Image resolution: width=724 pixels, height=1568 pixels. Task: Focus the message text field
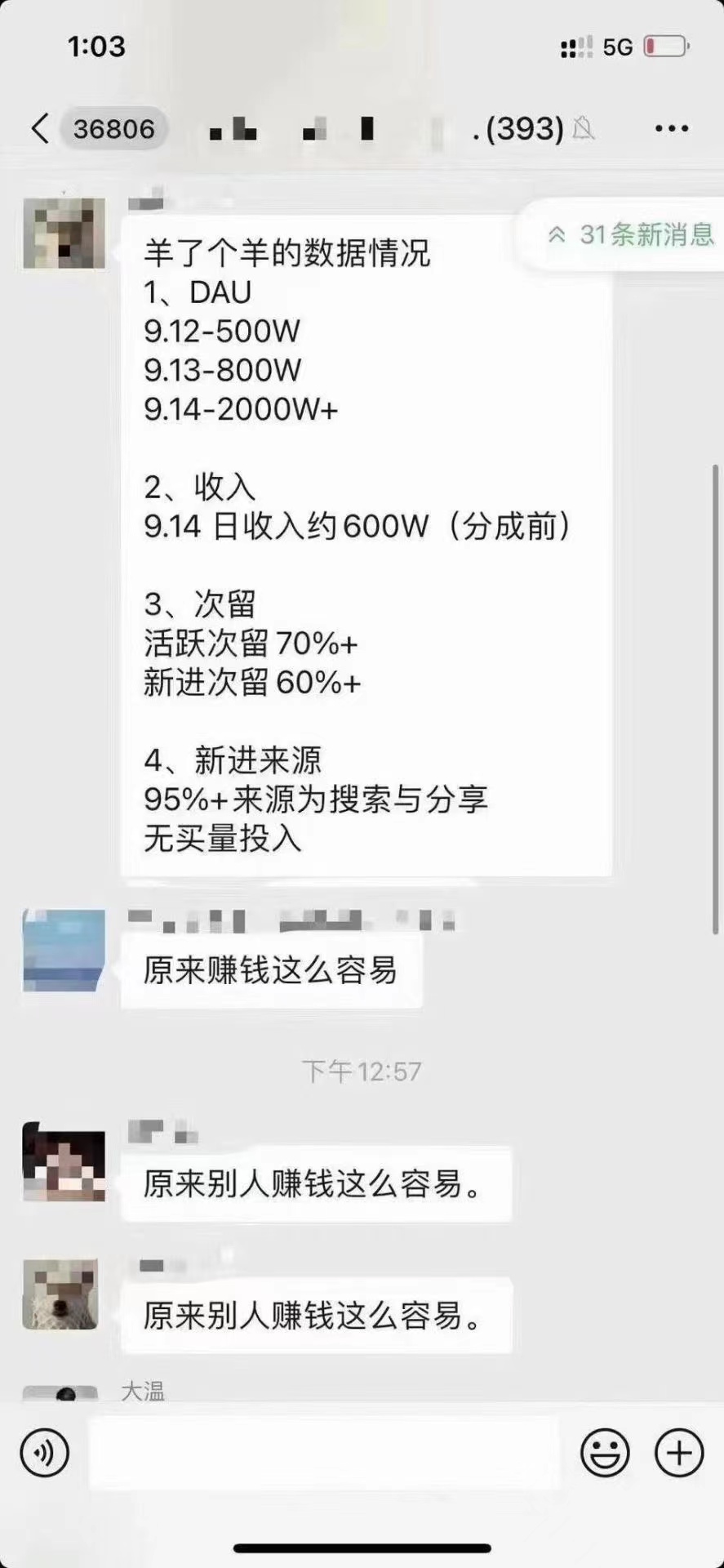point(323,1453)
